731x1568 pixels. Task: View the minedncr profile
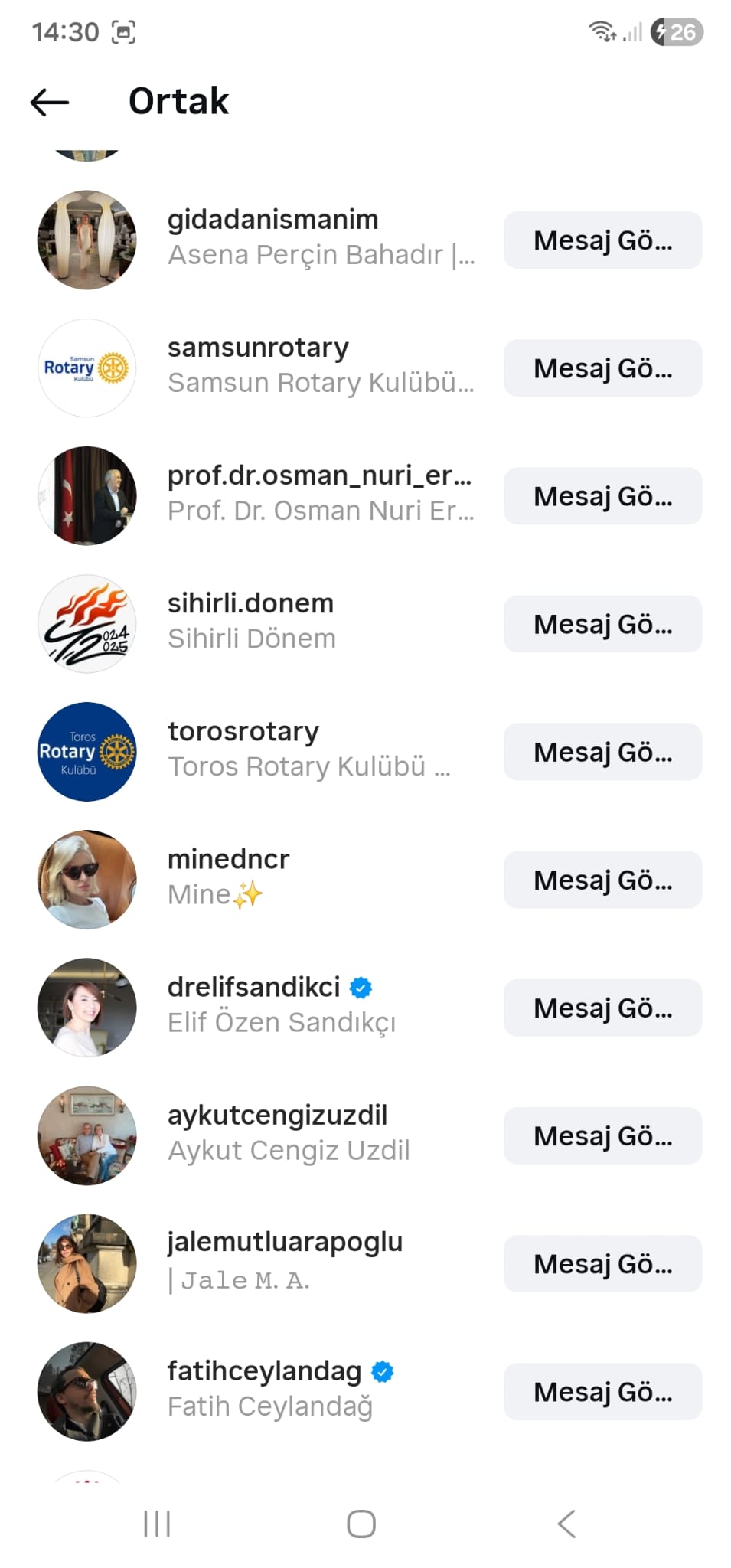pos(228,877)
